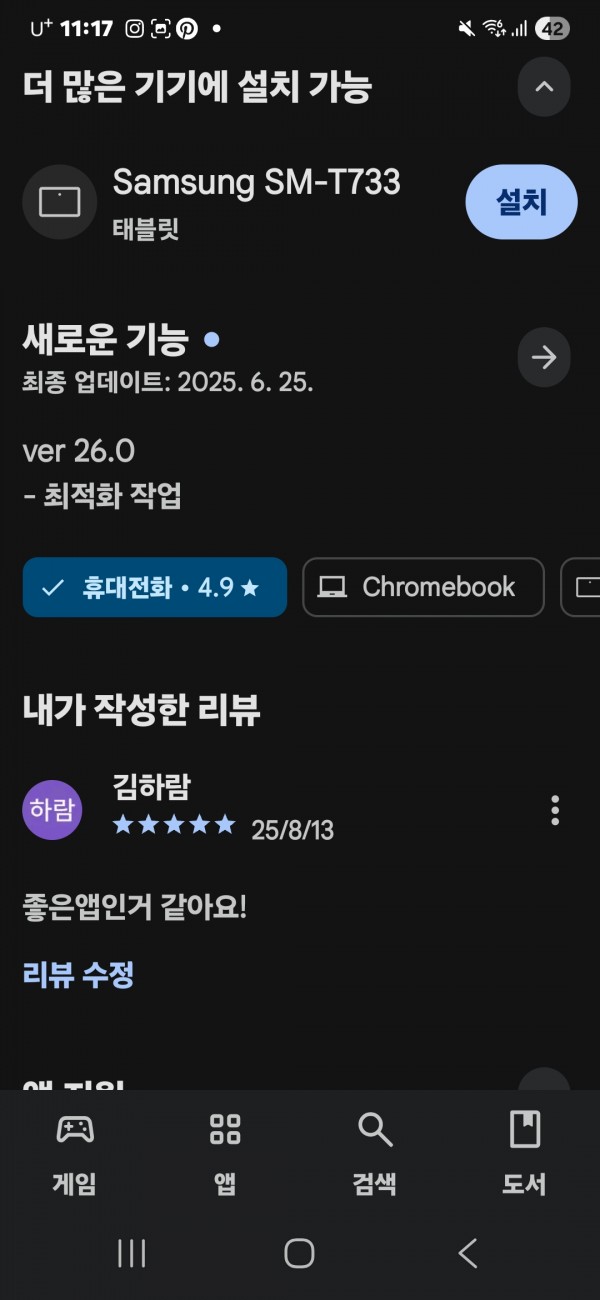
Task: Go to the 도서 tab
Action: click(524, 1153)
